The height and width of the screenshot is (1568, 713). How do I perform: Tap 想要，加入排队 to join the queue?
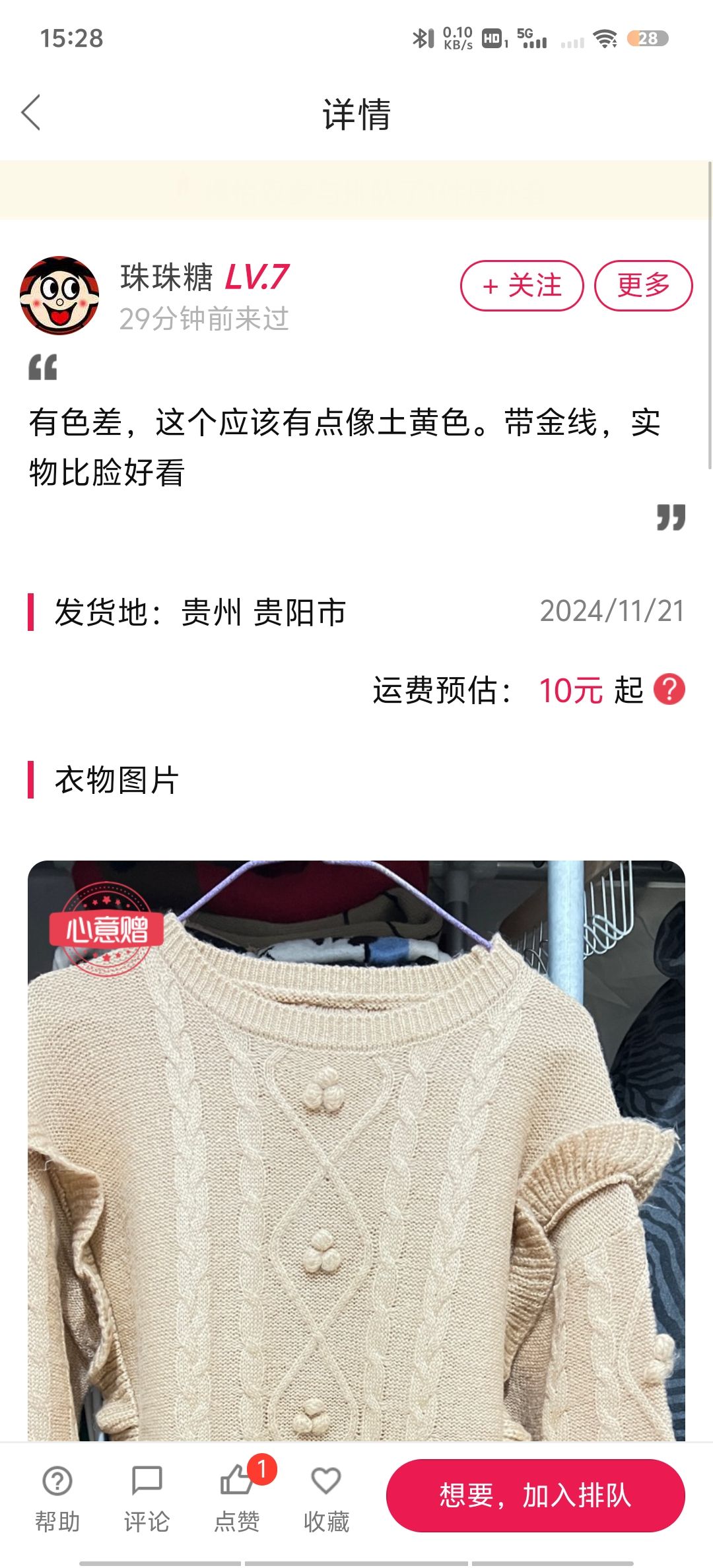(535, 1495)
